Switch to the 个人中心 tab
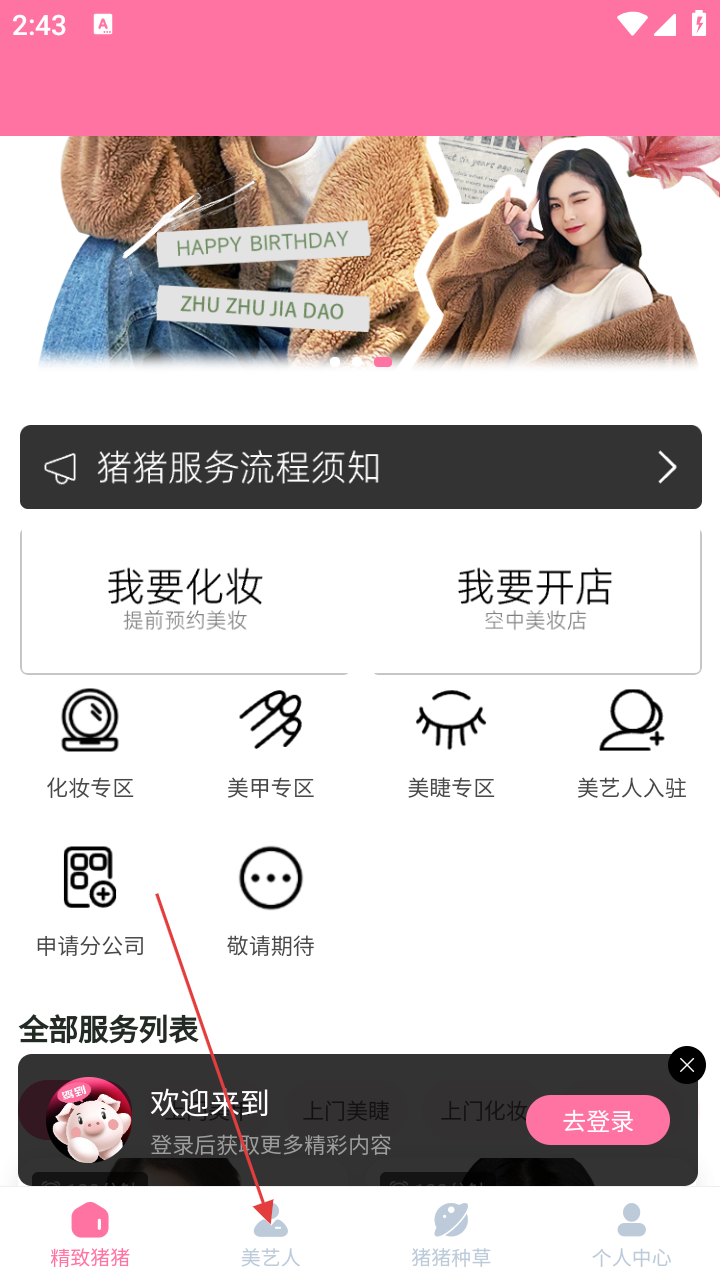The image size is (720, 1280). click(631, 1234)
